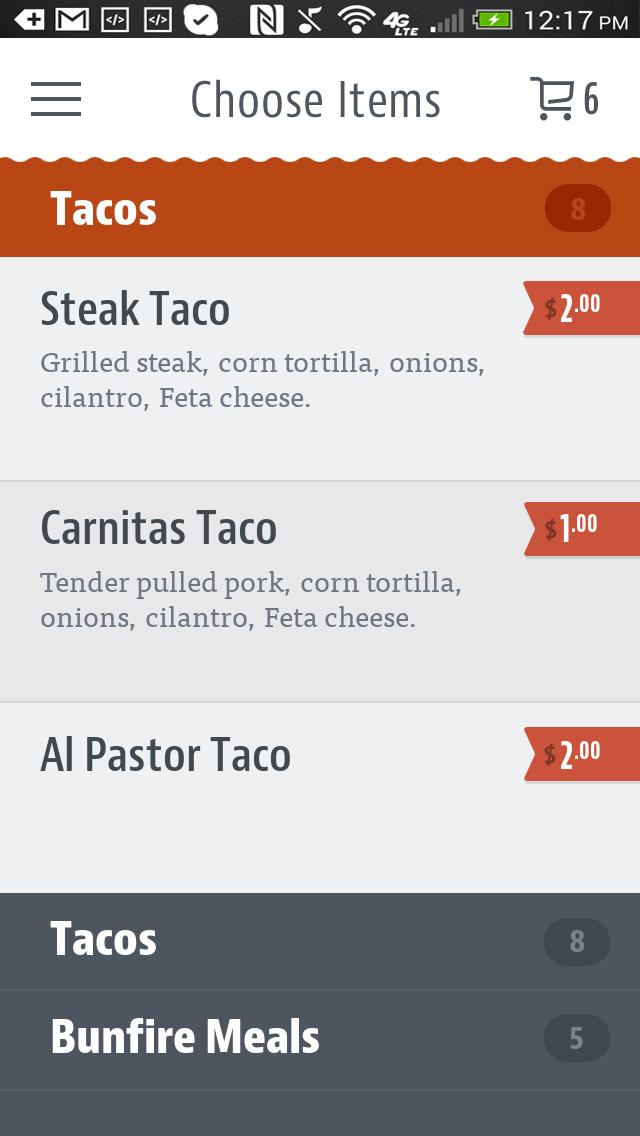Open the Bunfire Meals category

[x=320, y=1038]
